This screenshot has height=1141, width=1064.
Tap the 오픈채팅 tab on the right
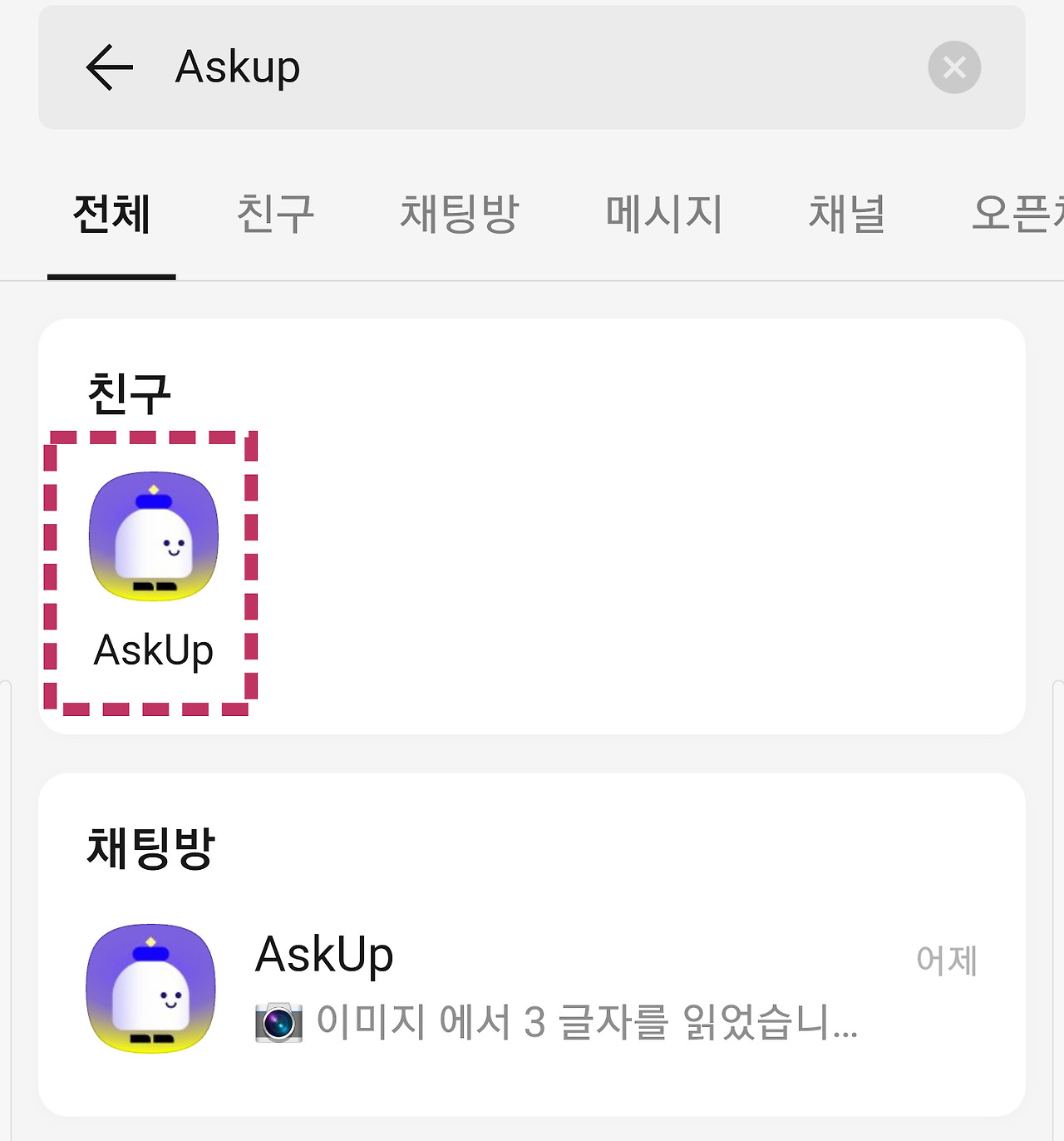point(1018,214)
